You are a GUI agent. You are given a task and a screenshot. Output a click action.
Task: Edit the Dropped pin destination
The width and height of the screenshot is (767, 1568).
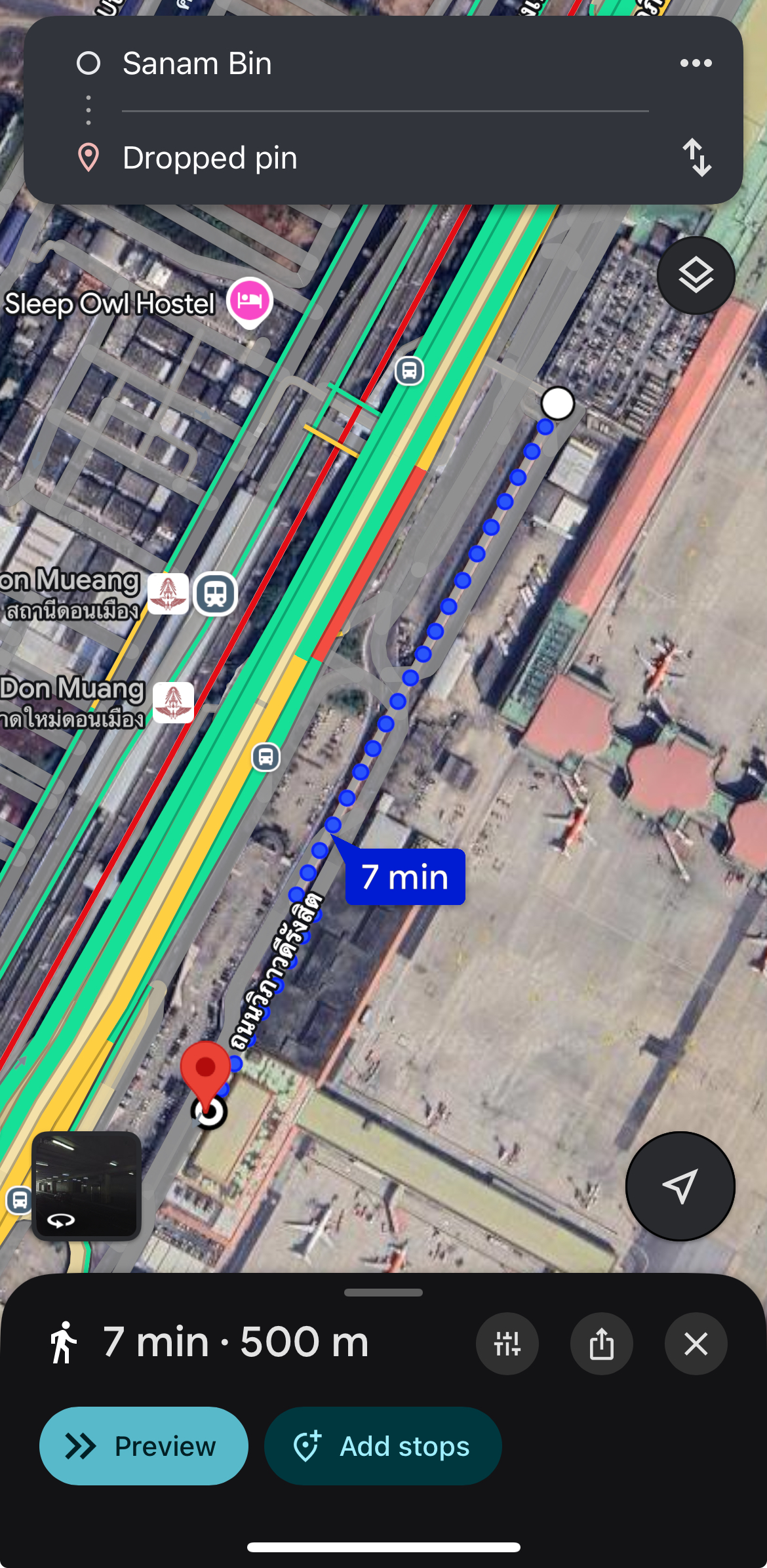210,158
